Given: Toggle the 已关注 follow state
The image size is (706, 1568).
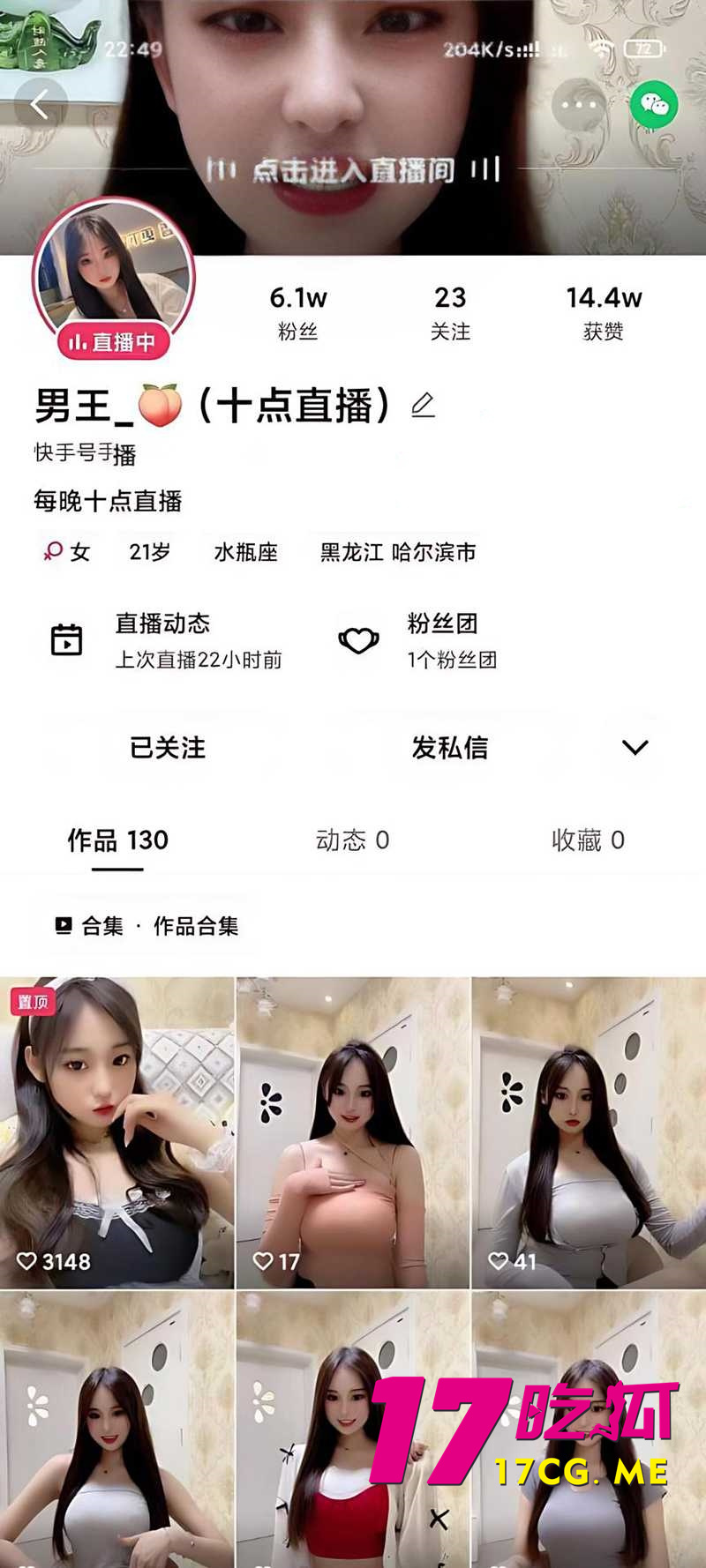Looking at the screenshot, I should click(168, 748).
